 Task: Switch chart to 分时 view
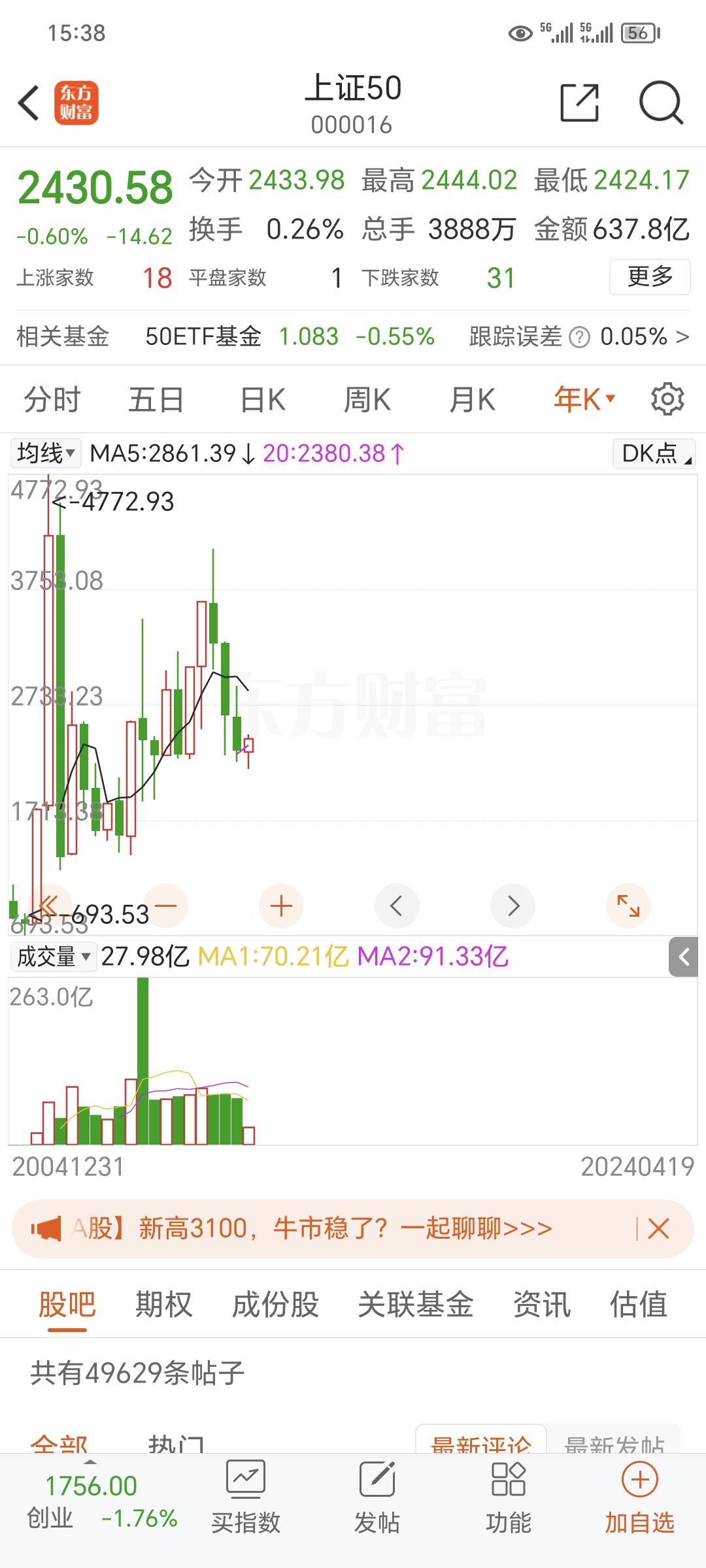[x=52, y=399]
